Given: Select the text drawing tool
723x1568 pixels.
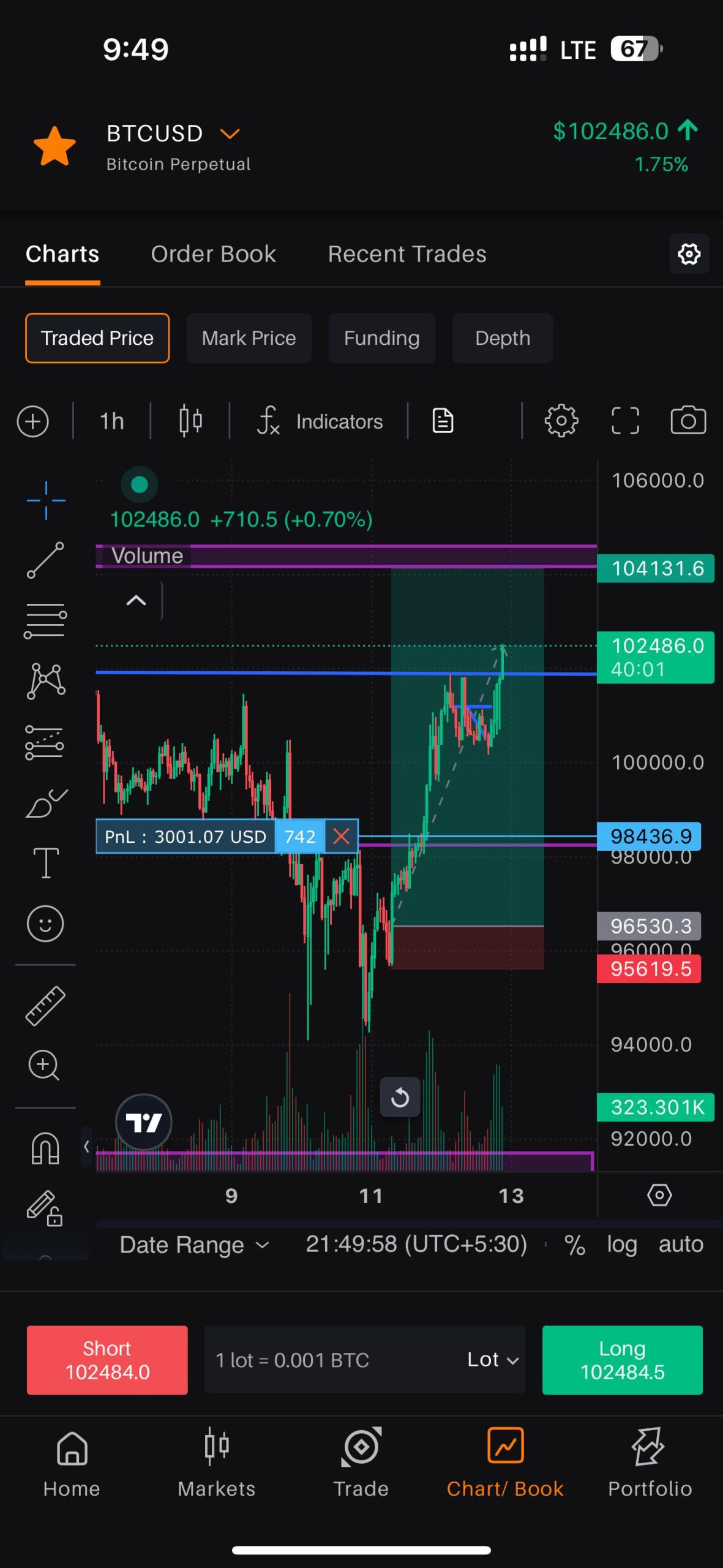Looking at the screenshot, I should click(45, 862).
